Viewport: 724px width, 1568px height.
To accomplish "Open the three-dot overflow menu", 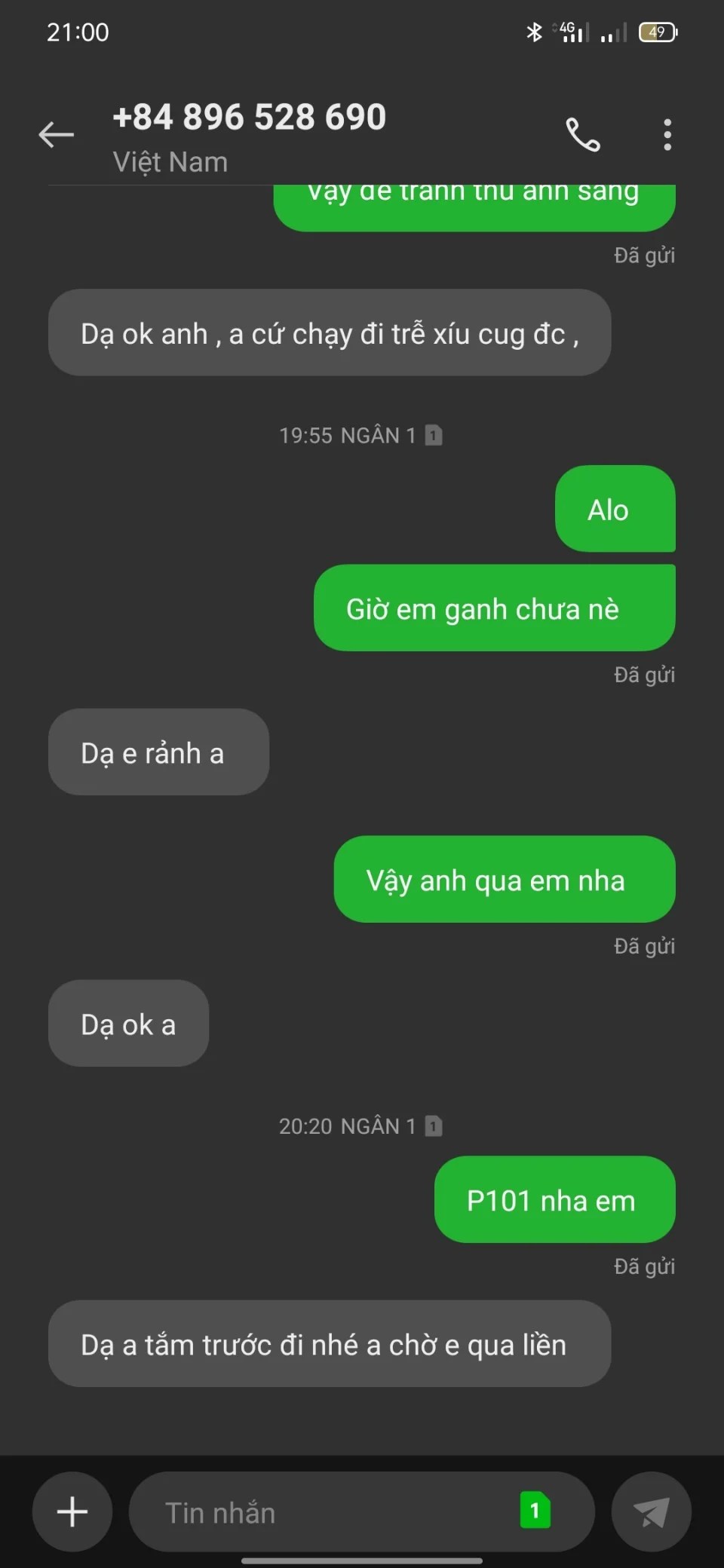I will coord(667,135).
